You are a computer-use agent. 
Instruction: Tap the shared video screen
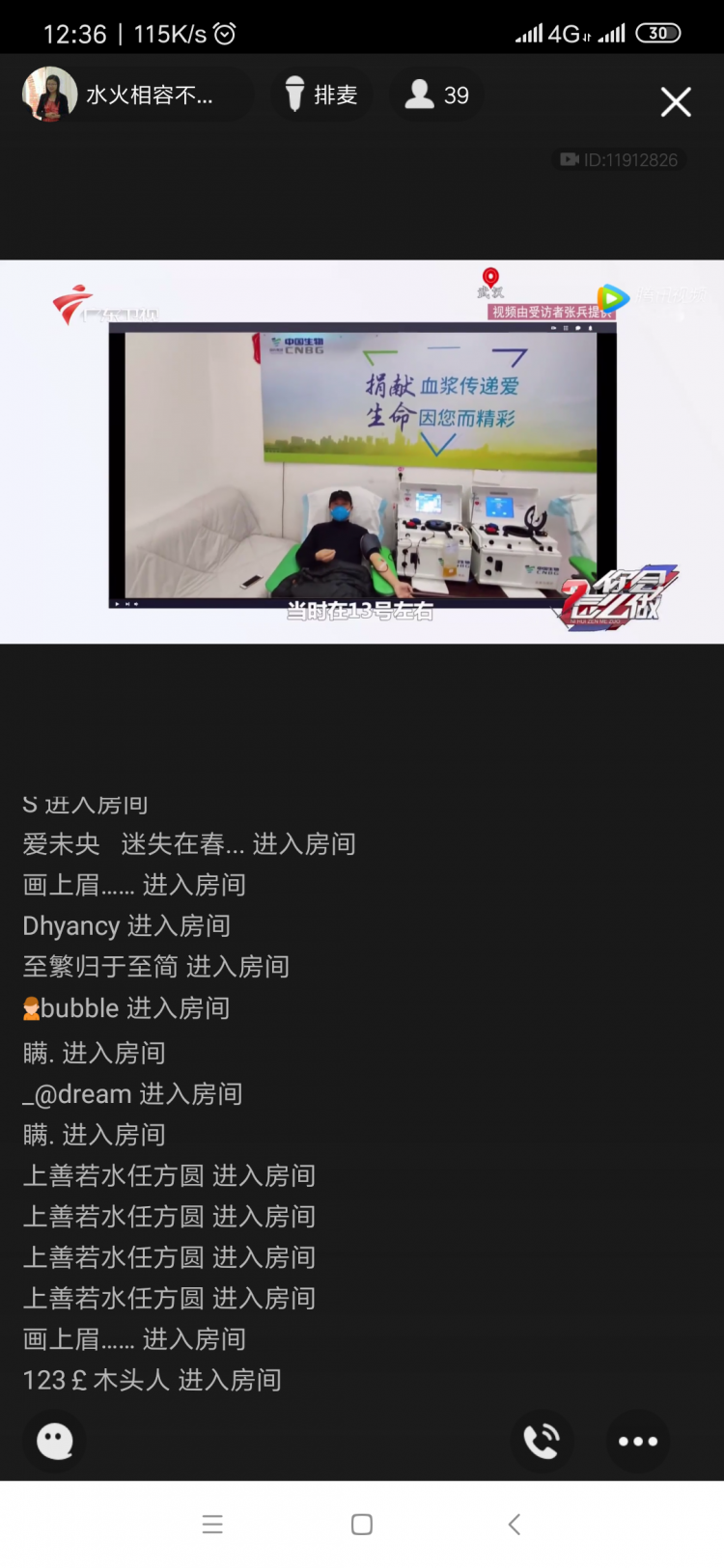coord(362,452)
